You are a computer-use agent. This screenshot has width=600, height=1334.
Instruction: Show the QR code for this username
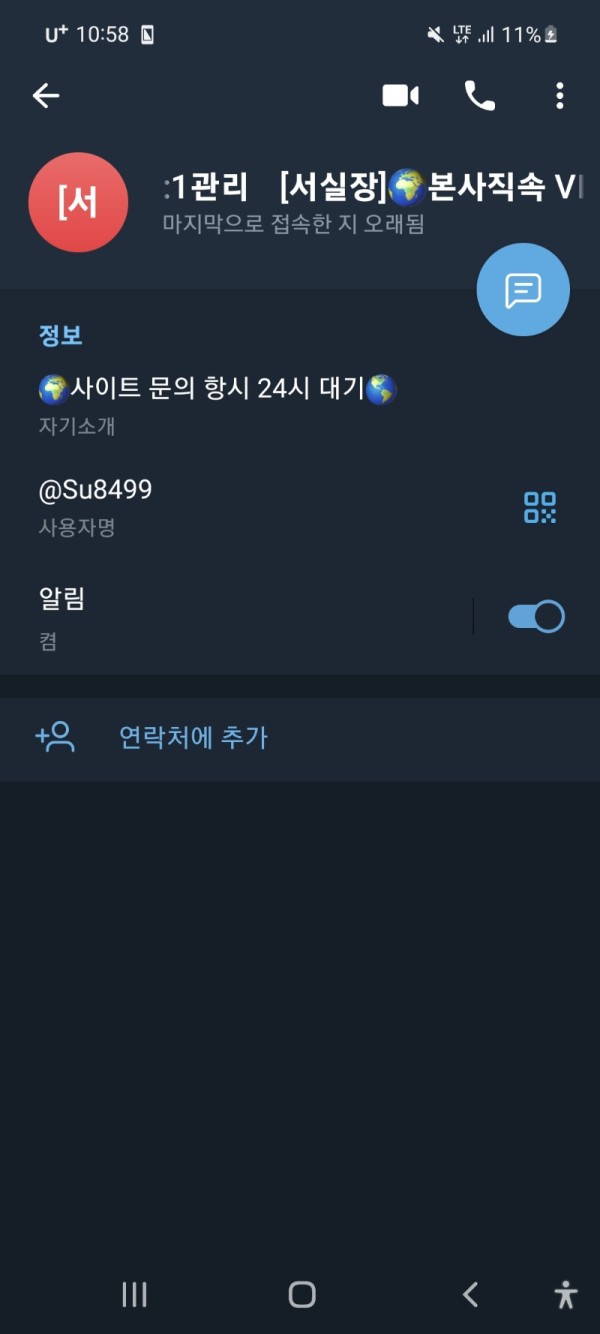[540, 507]
